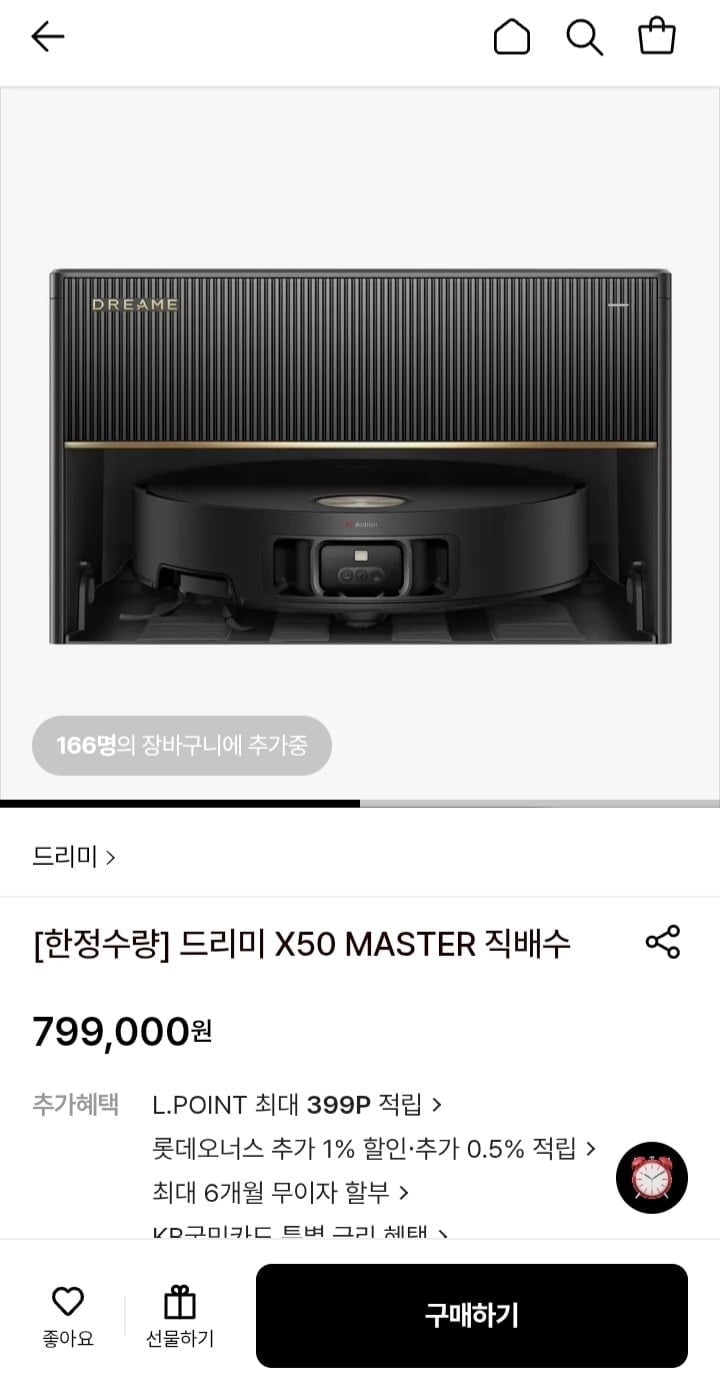The image size is (720, 1383).
Task: Open 최대 6개월 무이자 할부 info
Action: [x=280, y=1192]
